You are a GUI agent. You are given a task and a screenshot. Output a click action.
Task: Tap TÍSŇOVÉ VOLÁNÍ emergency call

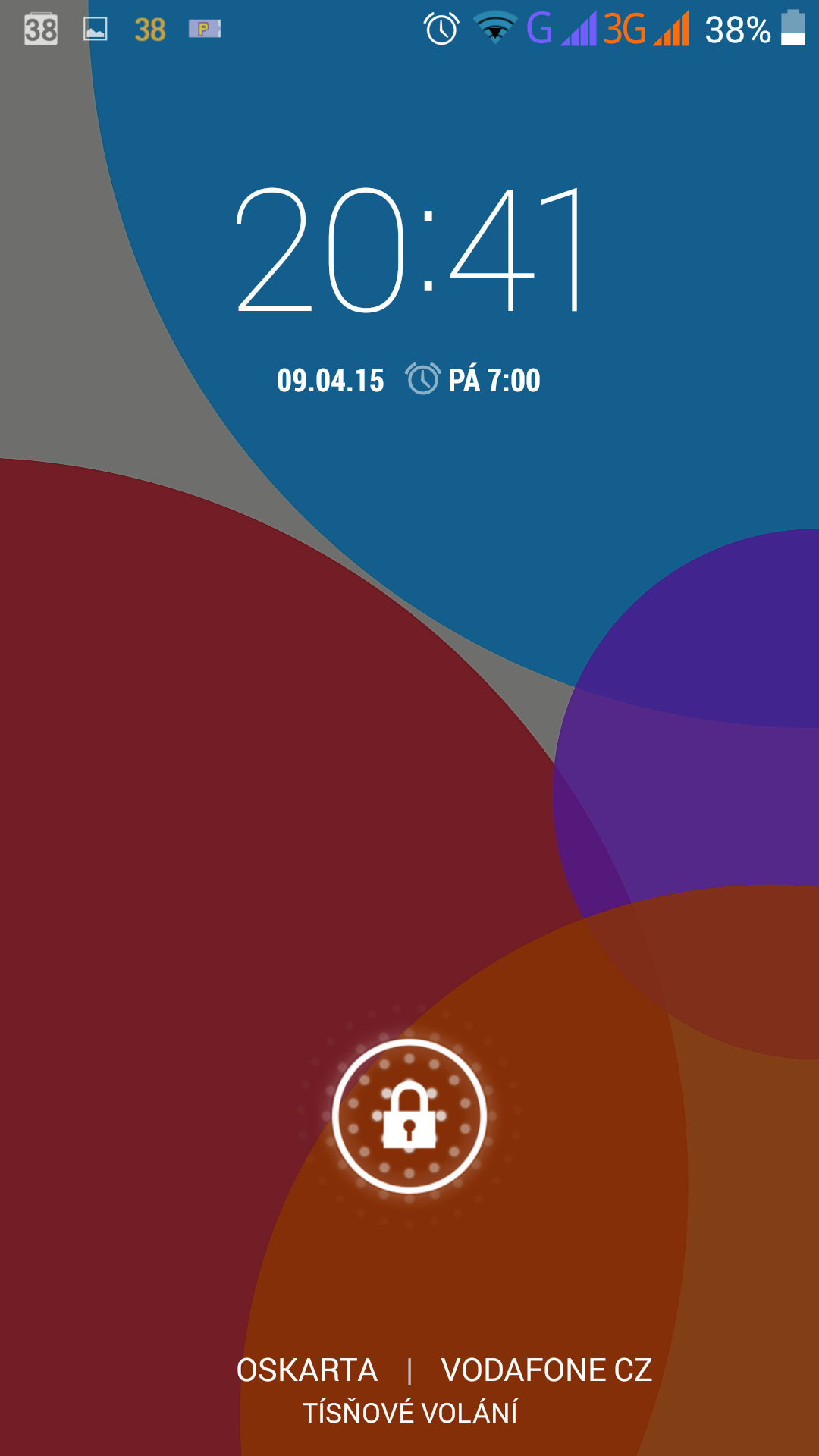click(x=409, y=1414)
